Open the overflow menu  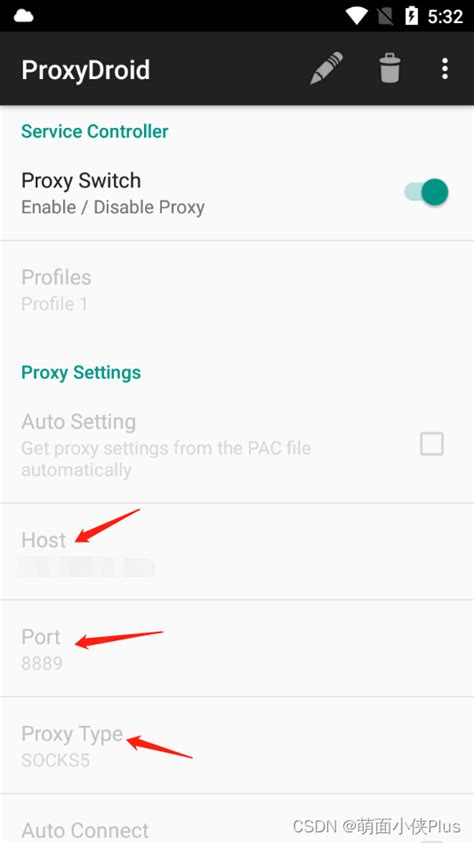click(x=444, y=69)
